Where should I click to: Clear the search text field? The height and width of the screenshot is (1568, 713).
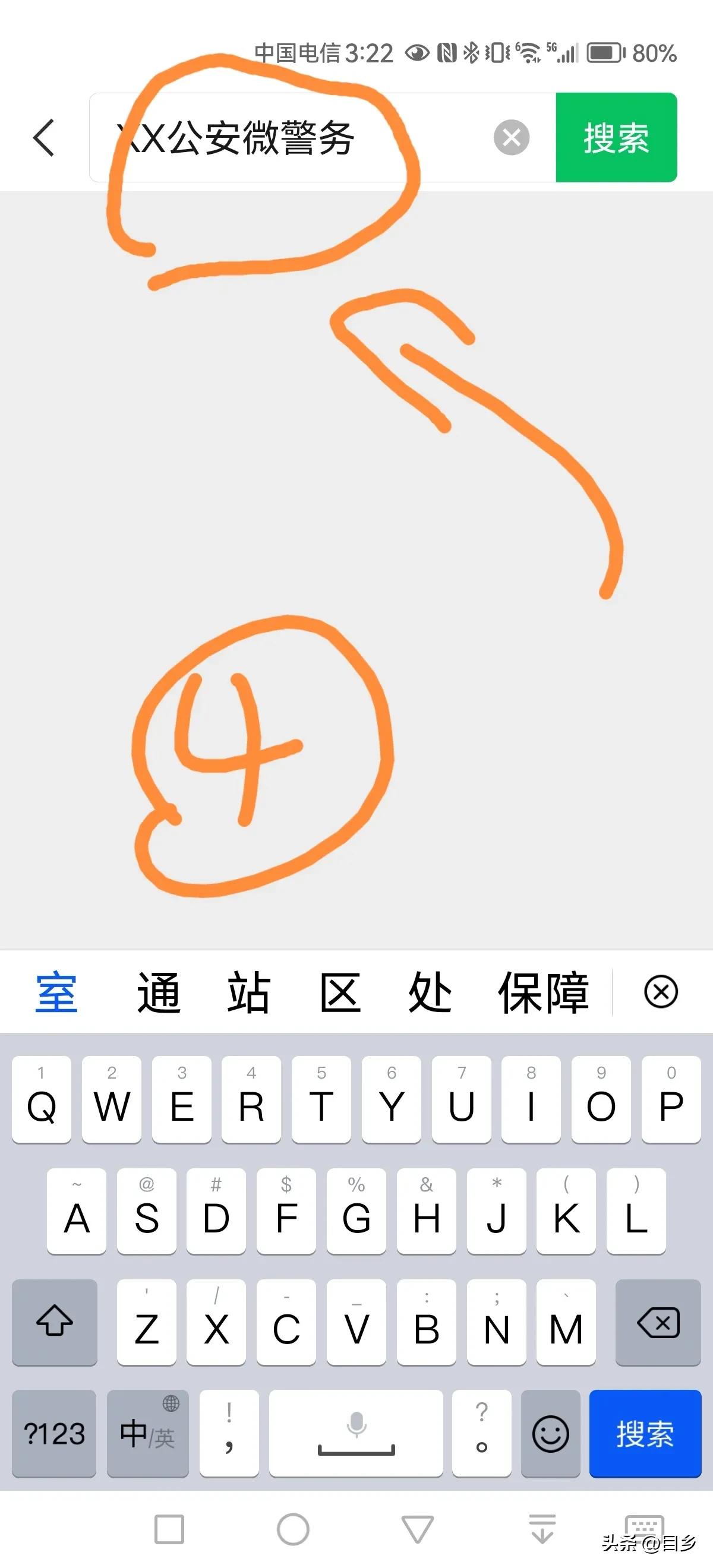pos(511,138)
